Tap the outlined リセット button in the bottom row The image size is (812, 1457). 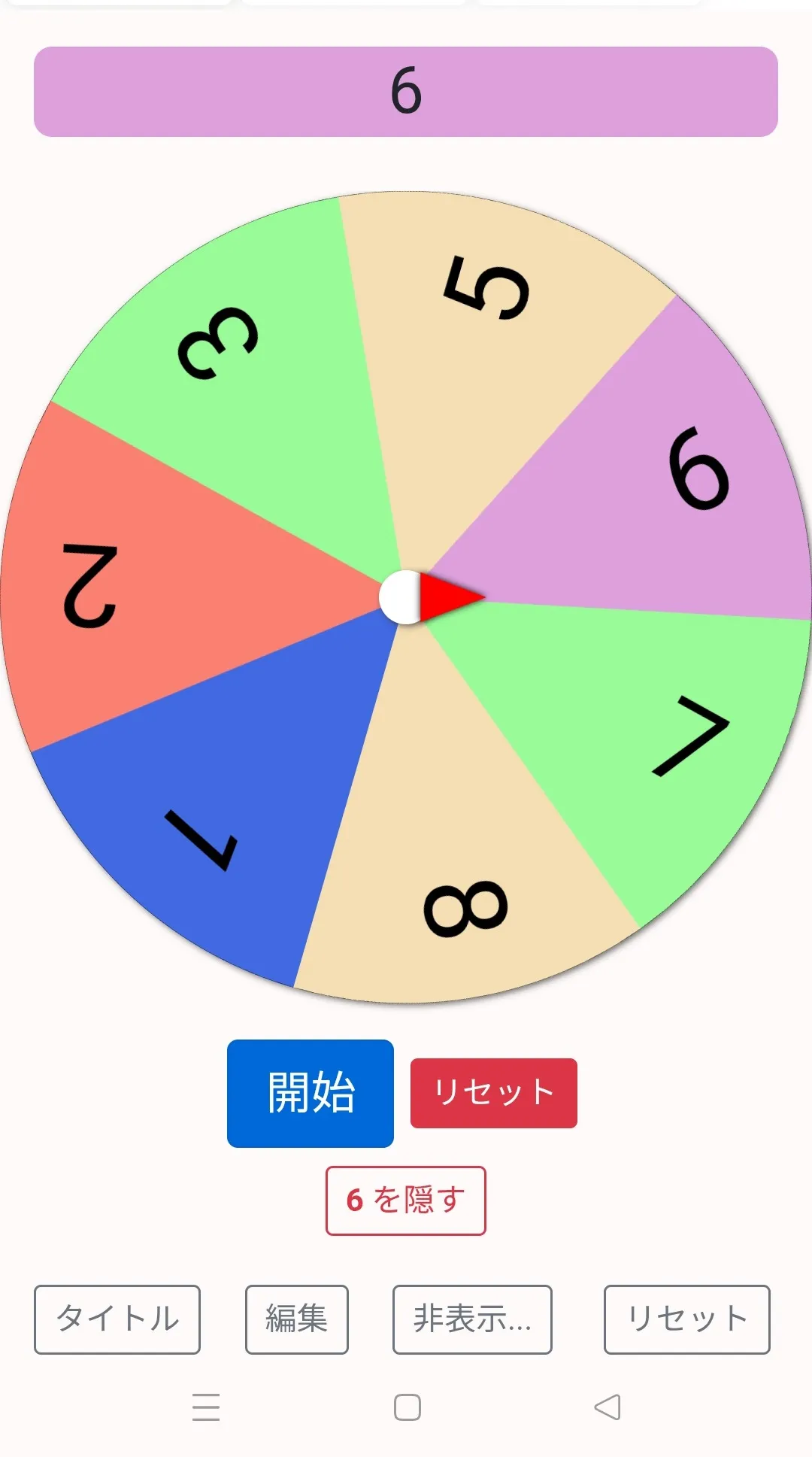tap(686, 1319)
